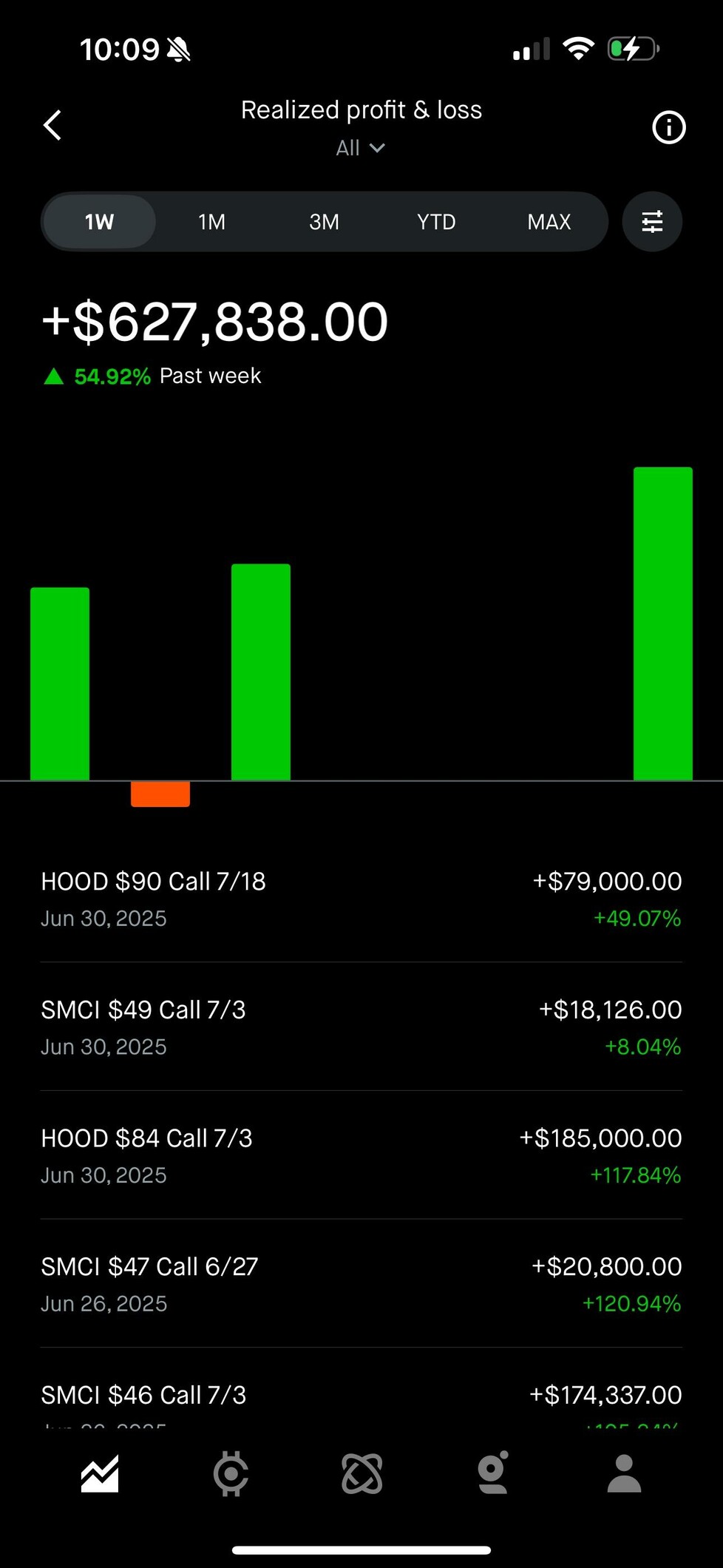This screenshot has height=1568, width=723.
Task: View HOOD $84 Call 7/3 details
Action: (x=361, y=1155)
